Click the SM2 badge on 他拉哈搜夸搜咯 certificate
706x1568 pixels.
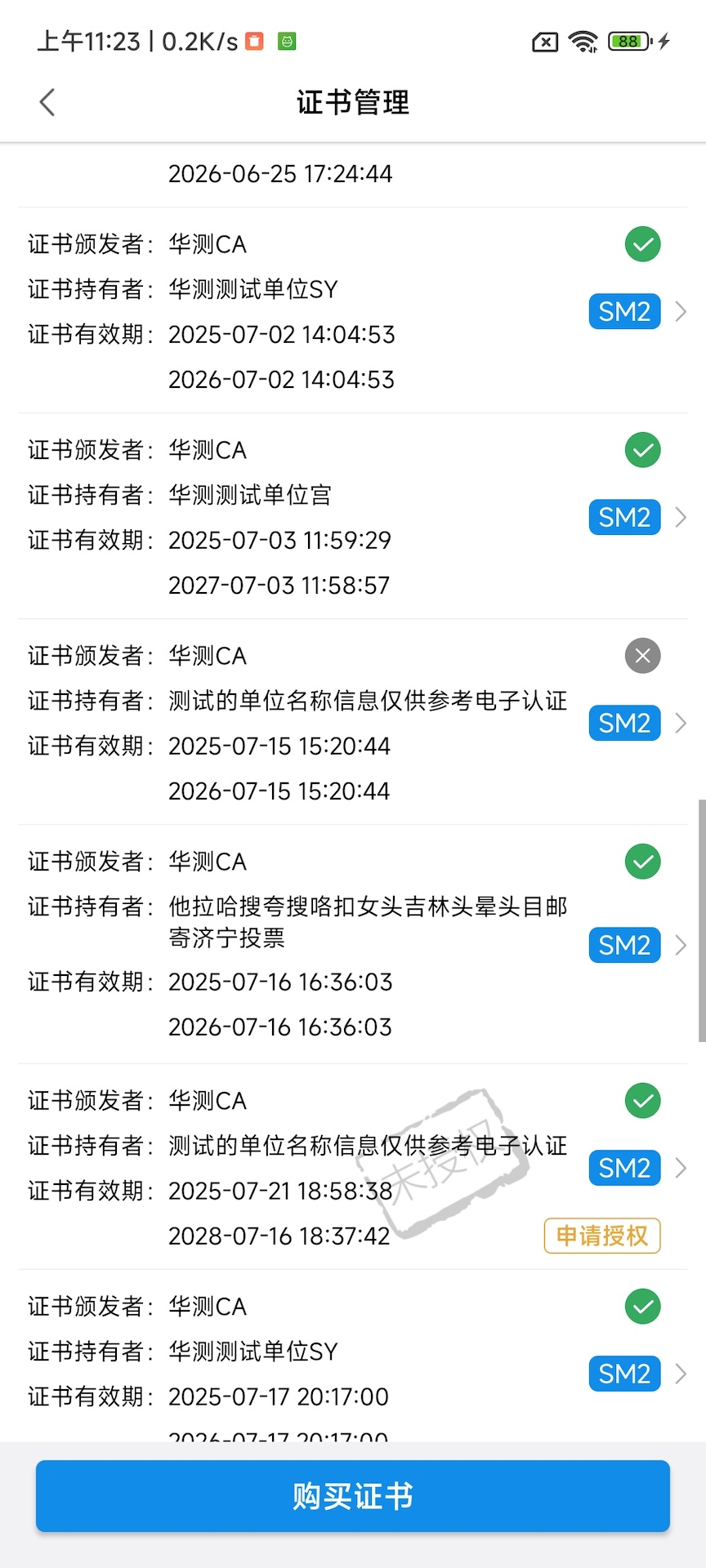click(x=623, y=945)
